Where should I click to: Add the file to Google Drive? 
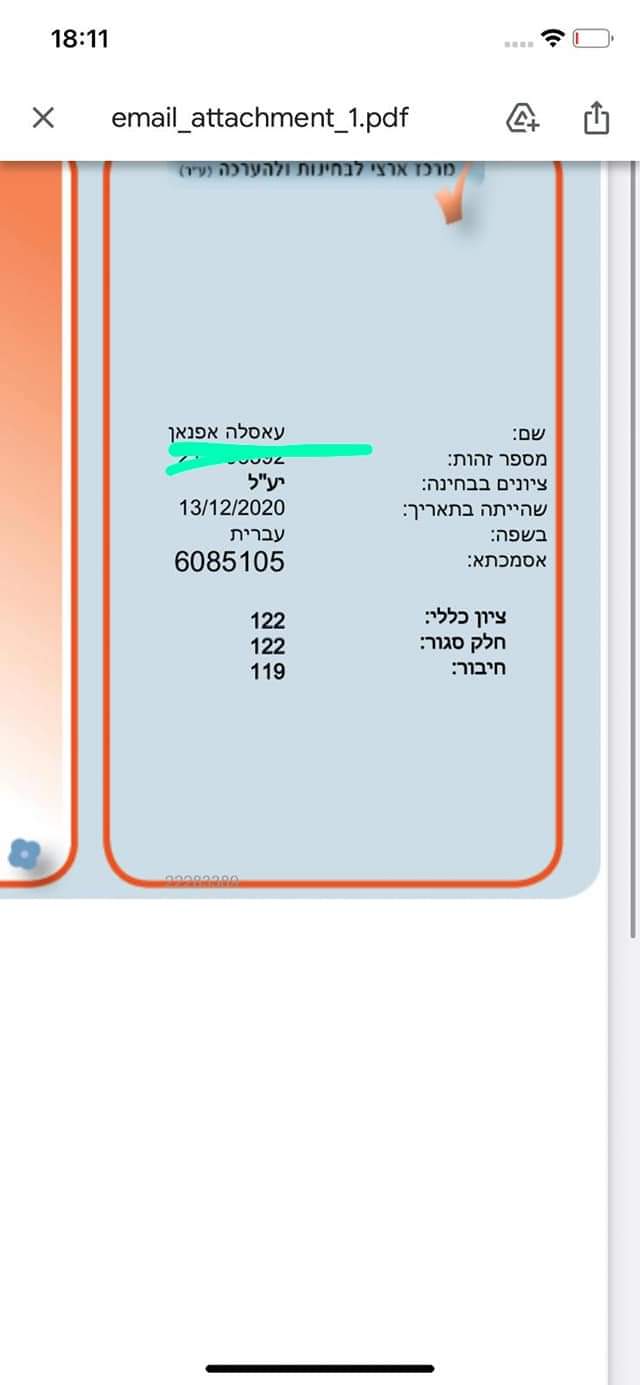[524, 118]
